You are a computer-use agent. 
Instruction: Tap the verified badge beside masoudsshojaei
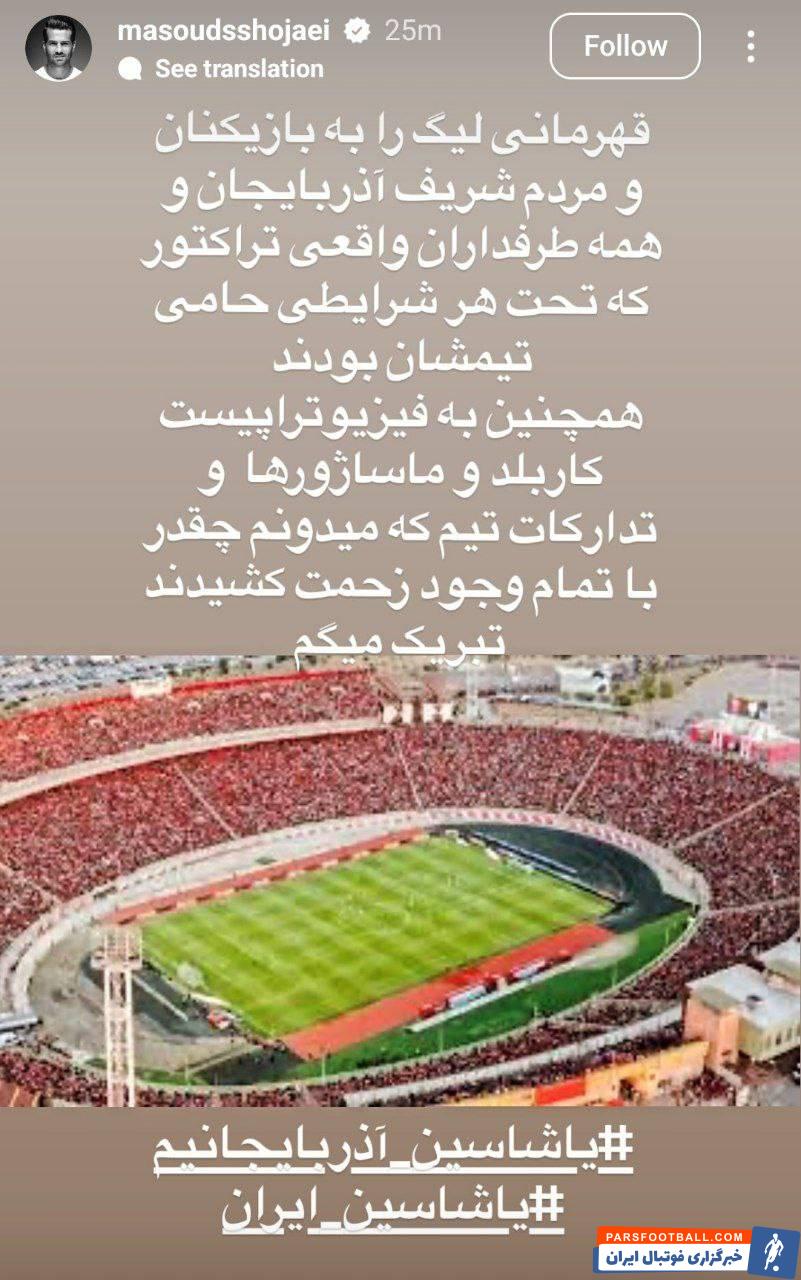(357, 31)
